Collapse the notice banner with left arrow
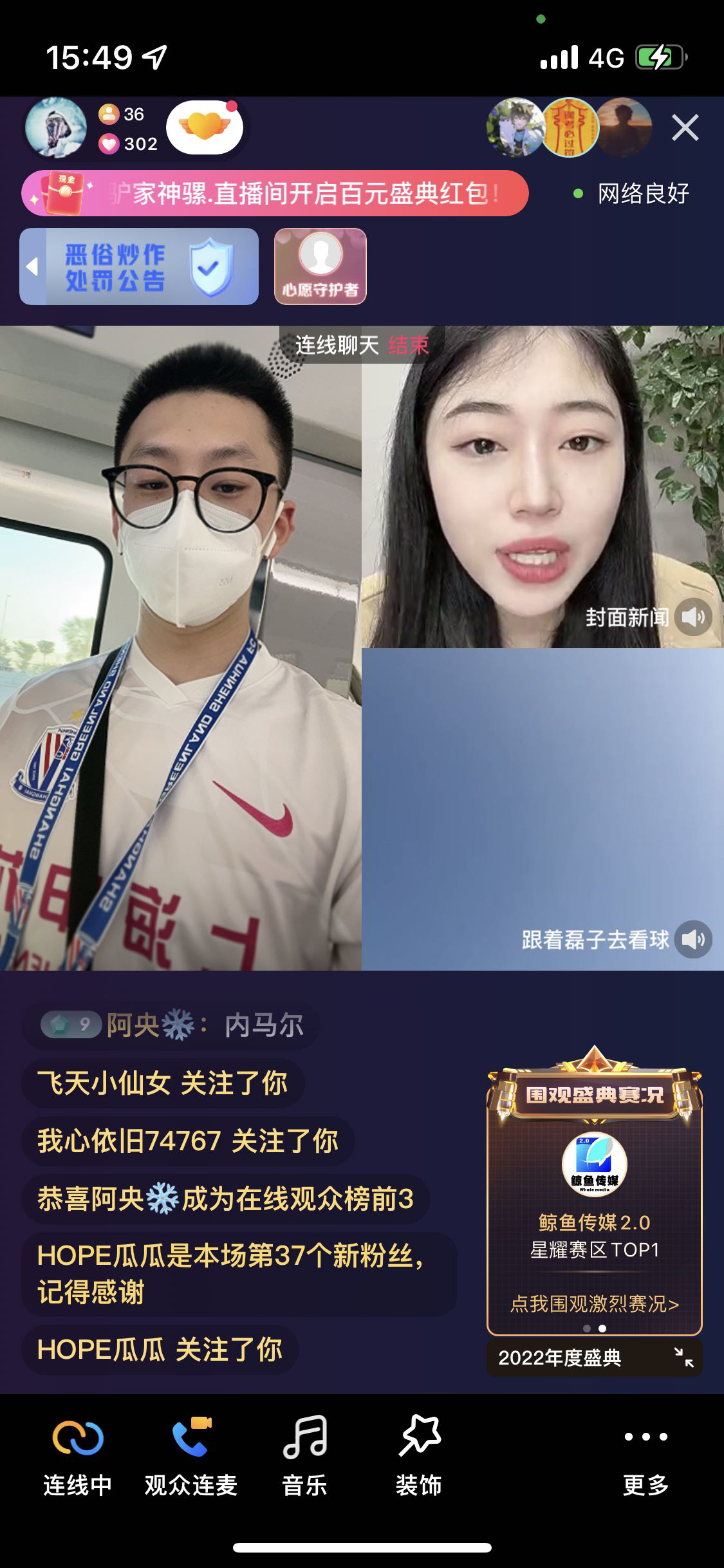Image resolution: width=724 pixels, height=1568 pixels. click(32, 266)
